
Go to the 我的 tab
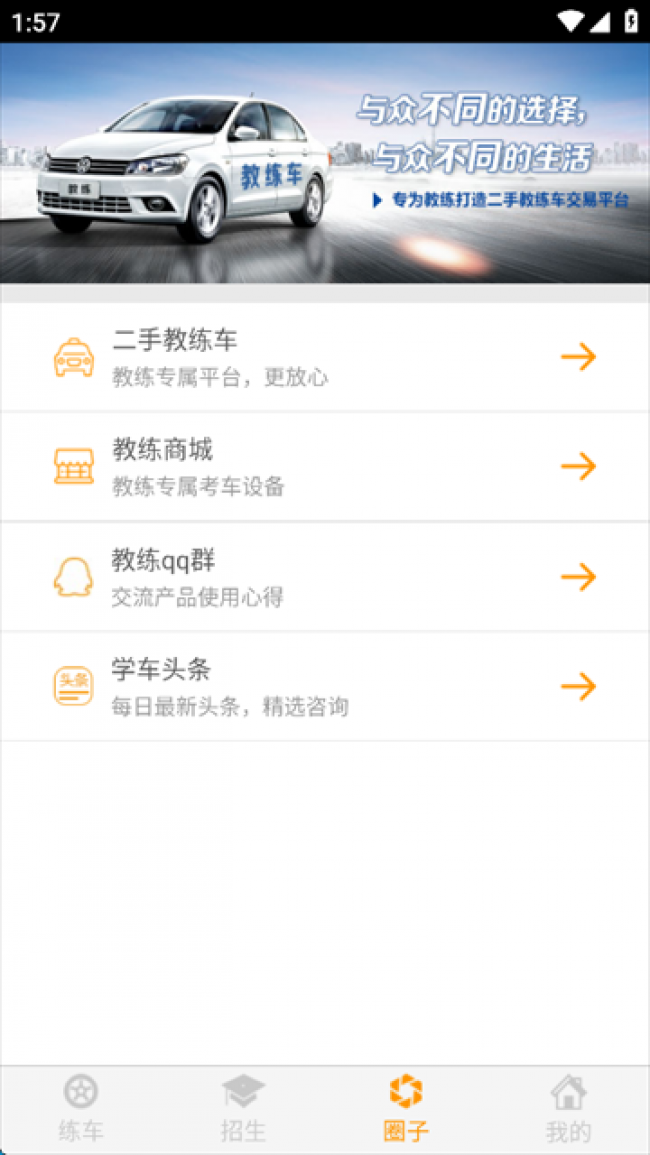568,1108
